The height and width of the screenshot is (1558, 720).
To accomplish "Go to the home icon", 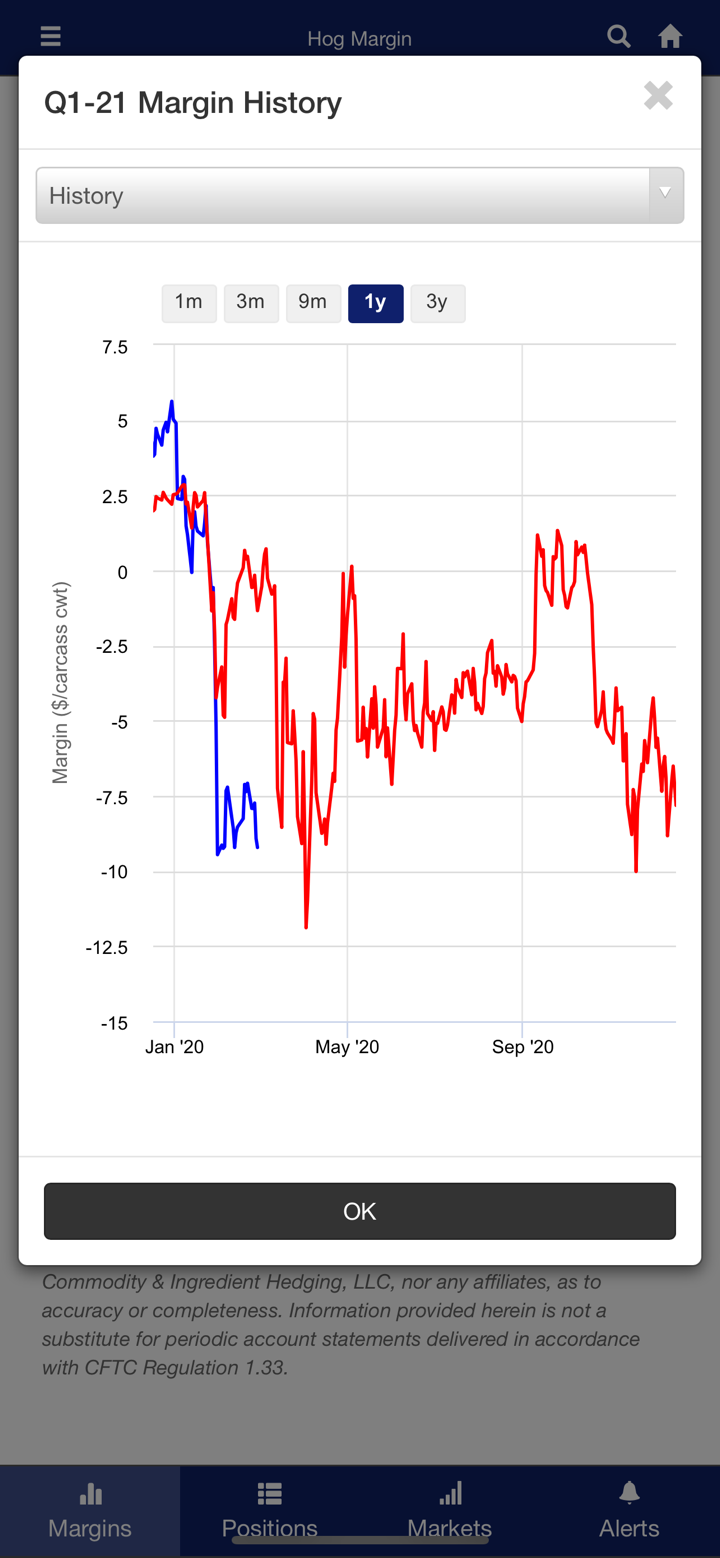I will (670, 37).
